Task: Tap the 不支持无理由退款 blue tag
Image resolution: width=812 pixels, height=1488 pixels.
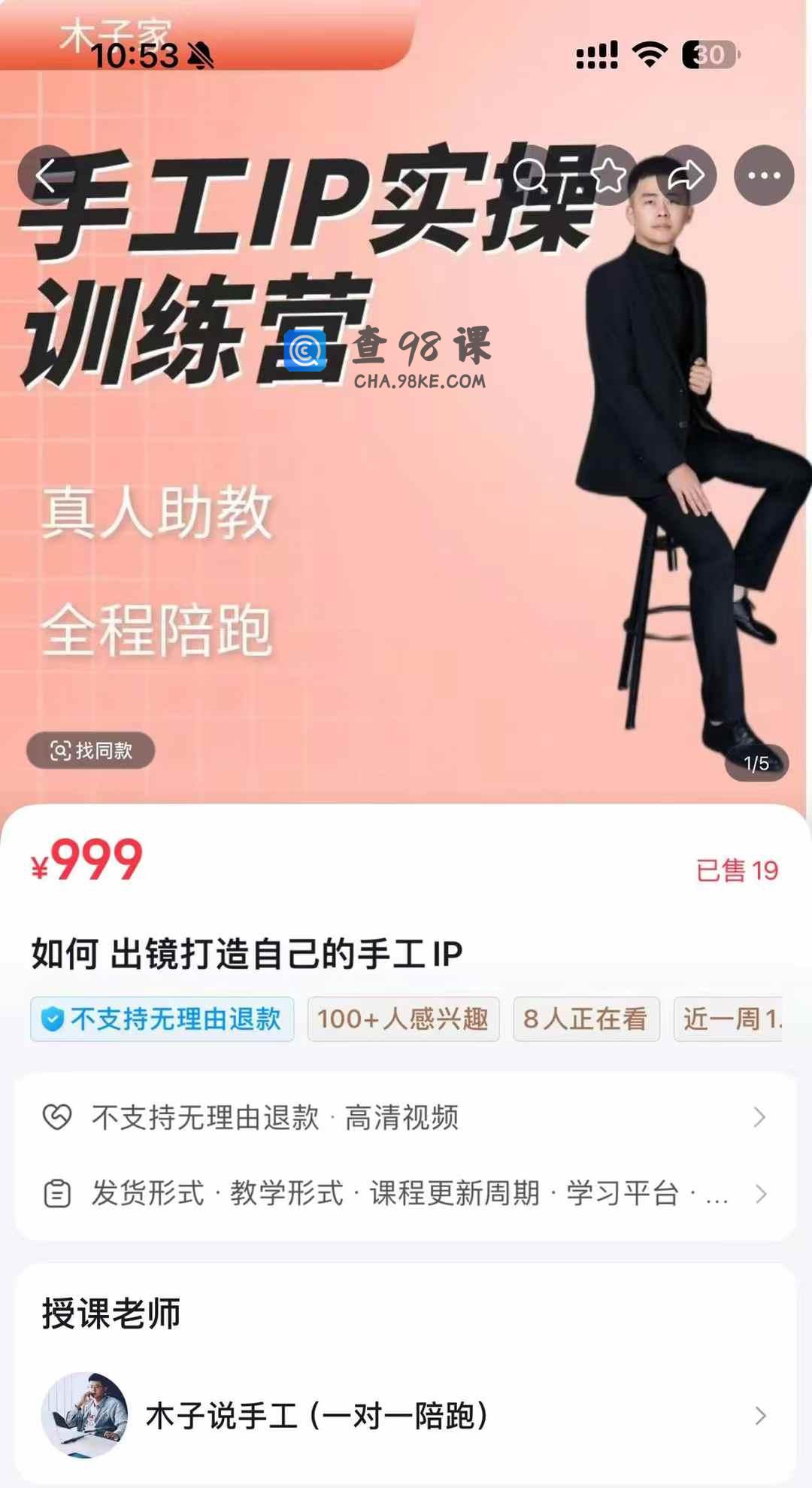Action: coord(162,1019)
